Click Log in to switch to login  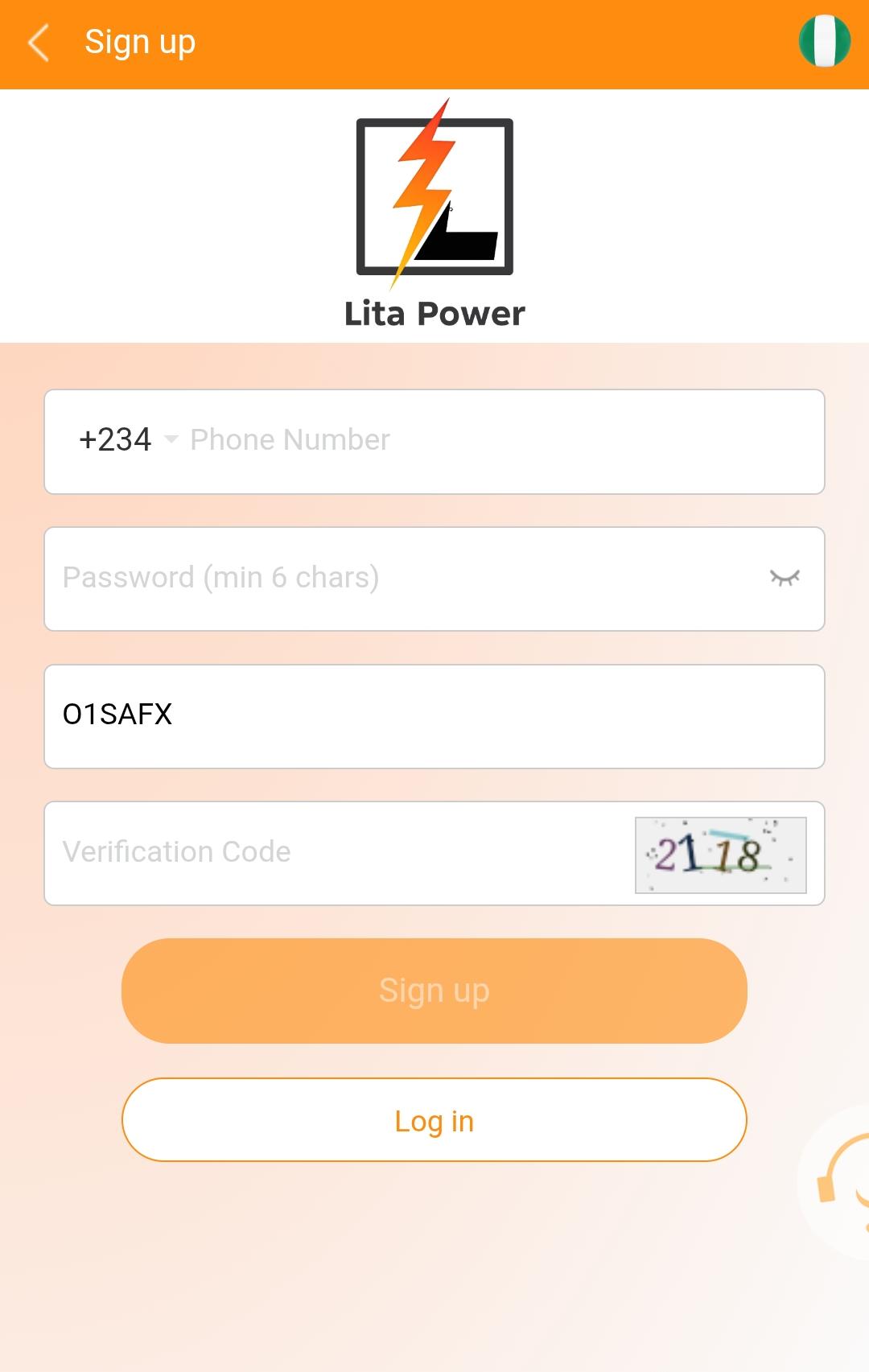[x=434, y=1119]
